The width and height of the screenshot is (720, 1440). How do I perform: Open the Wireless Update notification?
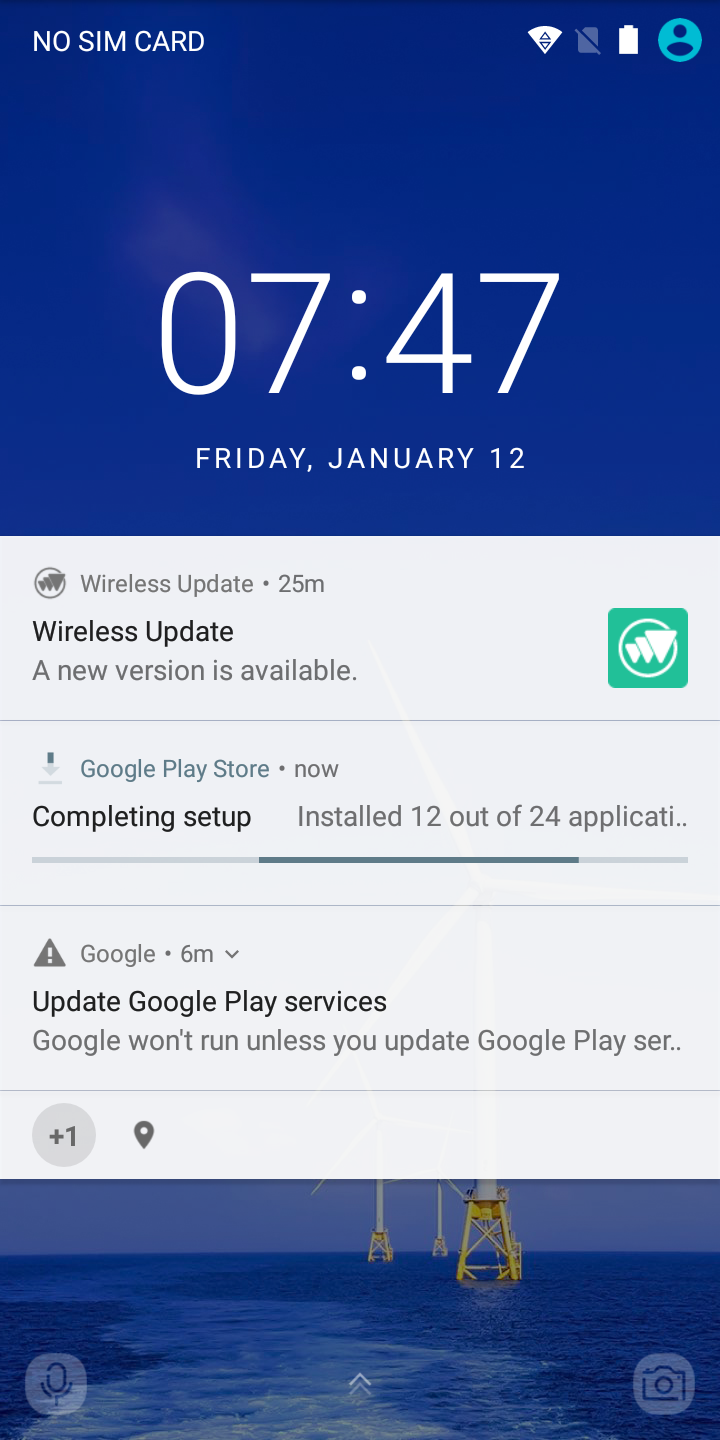point(360,628)
